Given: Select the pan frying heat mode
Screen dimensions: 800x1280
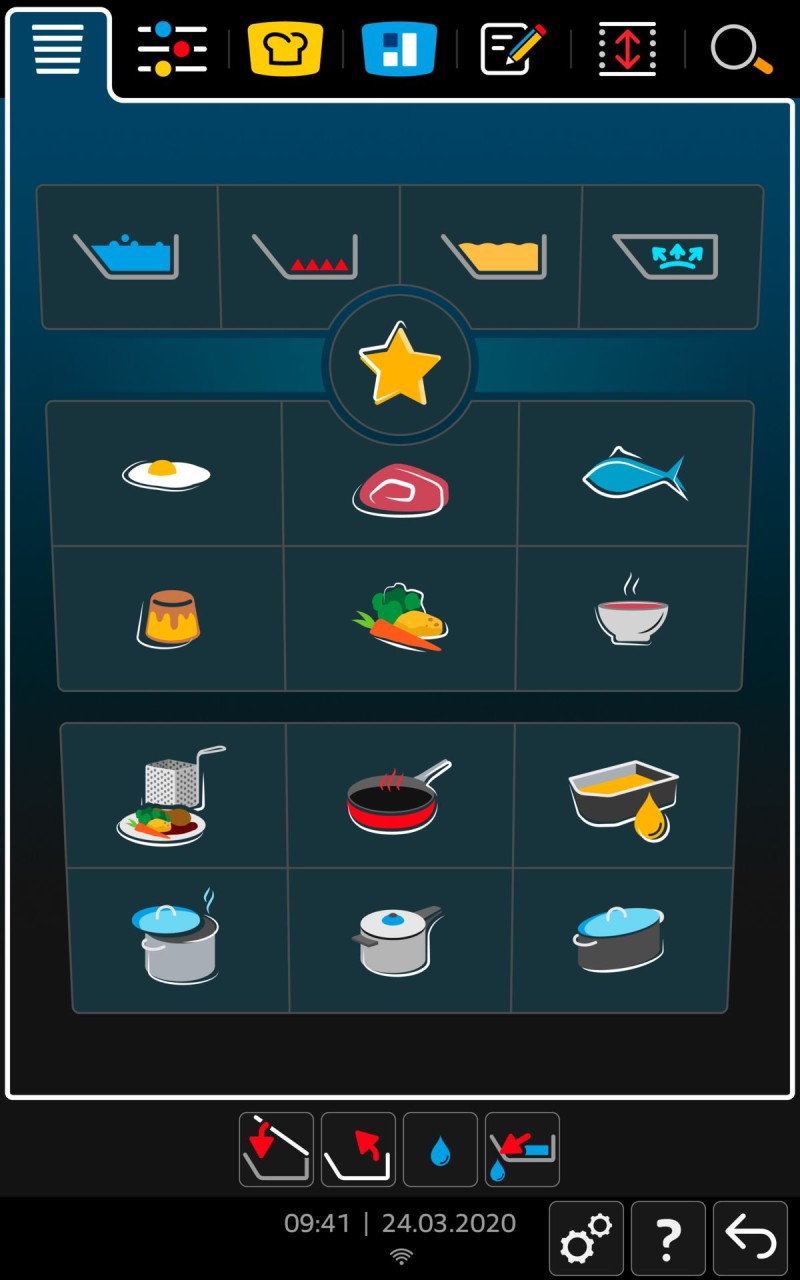Looking at the screenshot, I should coord(309,257).
